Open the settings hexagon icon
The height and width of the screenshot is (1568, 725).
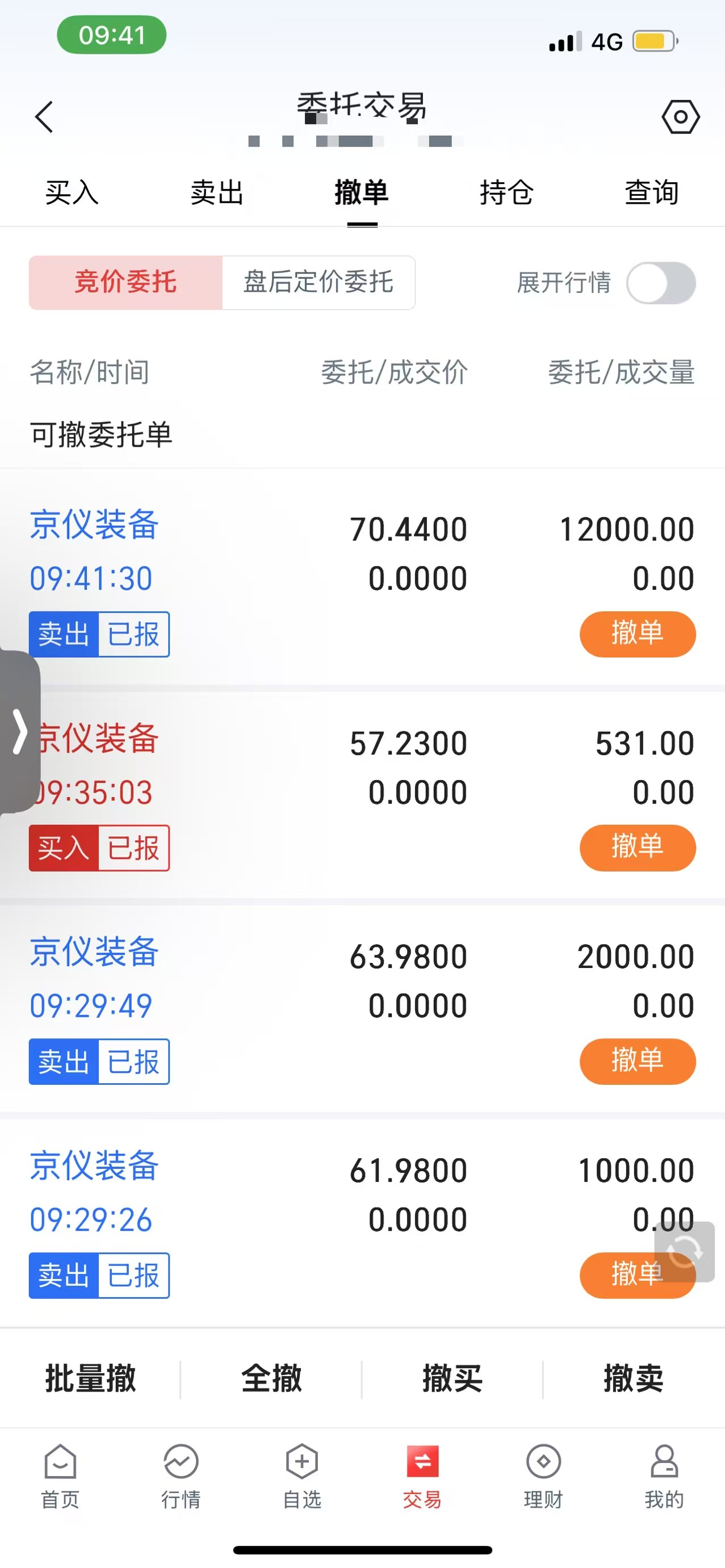tap(680, 117)
